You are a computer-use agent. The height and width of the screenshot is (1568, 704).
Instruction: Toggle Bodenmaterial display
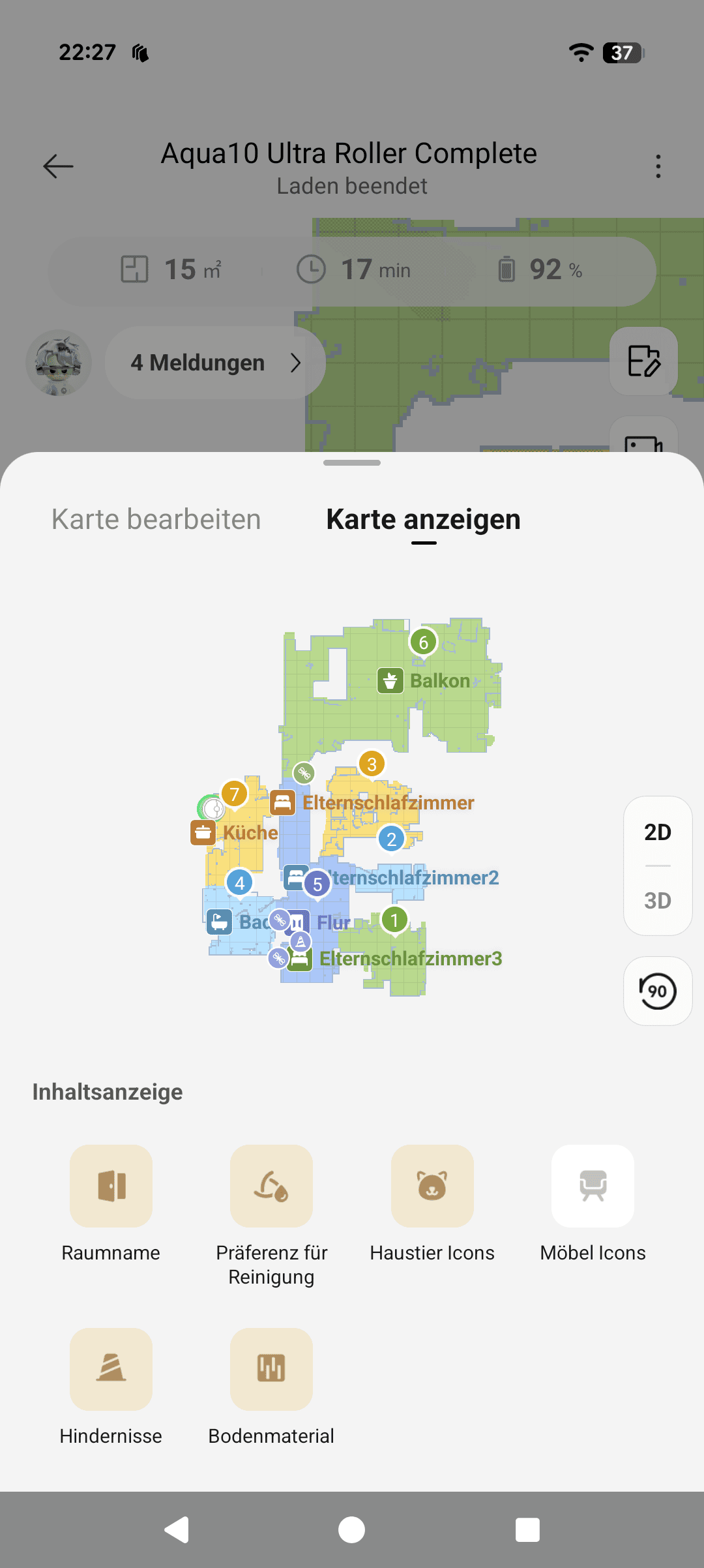tap(271, 1369)
